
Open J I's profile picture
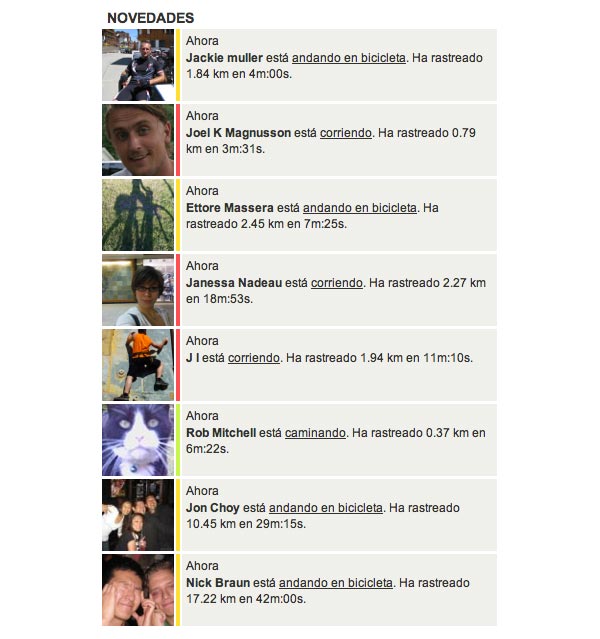138,365
